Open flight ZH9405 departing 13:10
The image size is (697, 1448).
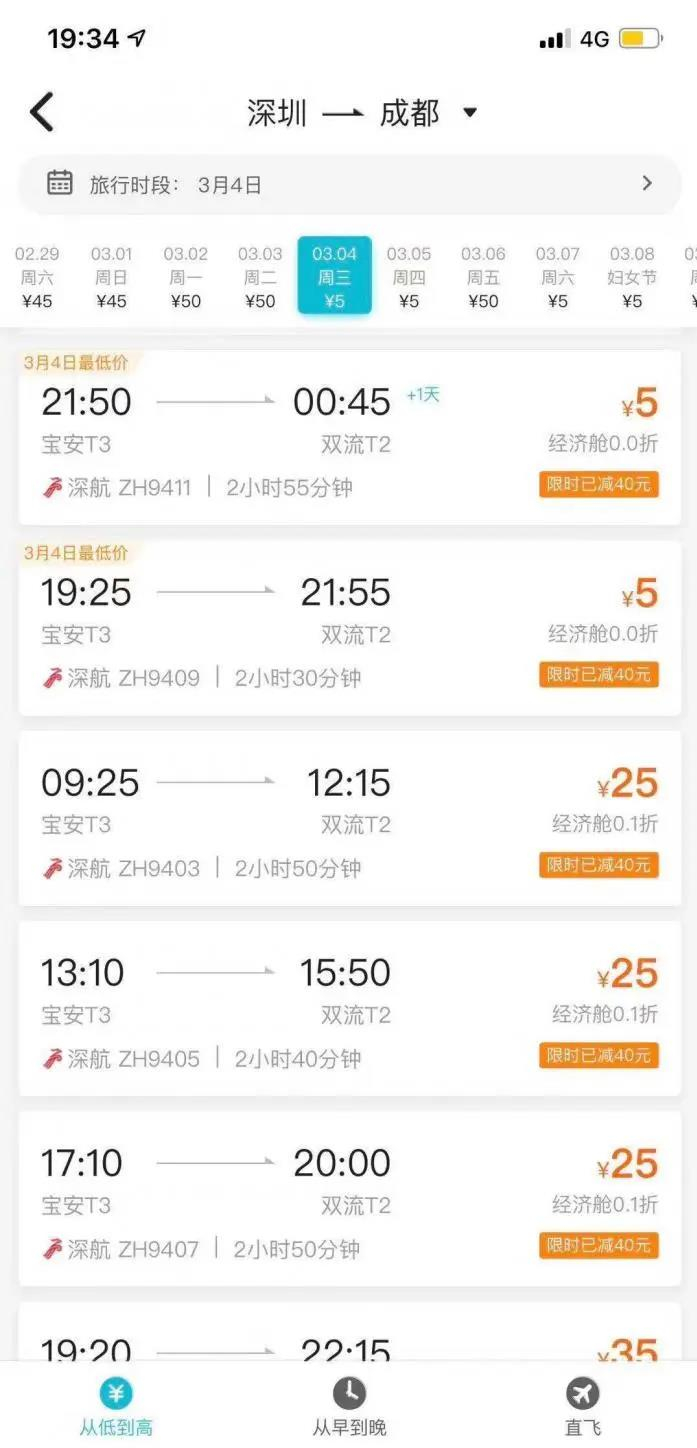pos(350,1008)
